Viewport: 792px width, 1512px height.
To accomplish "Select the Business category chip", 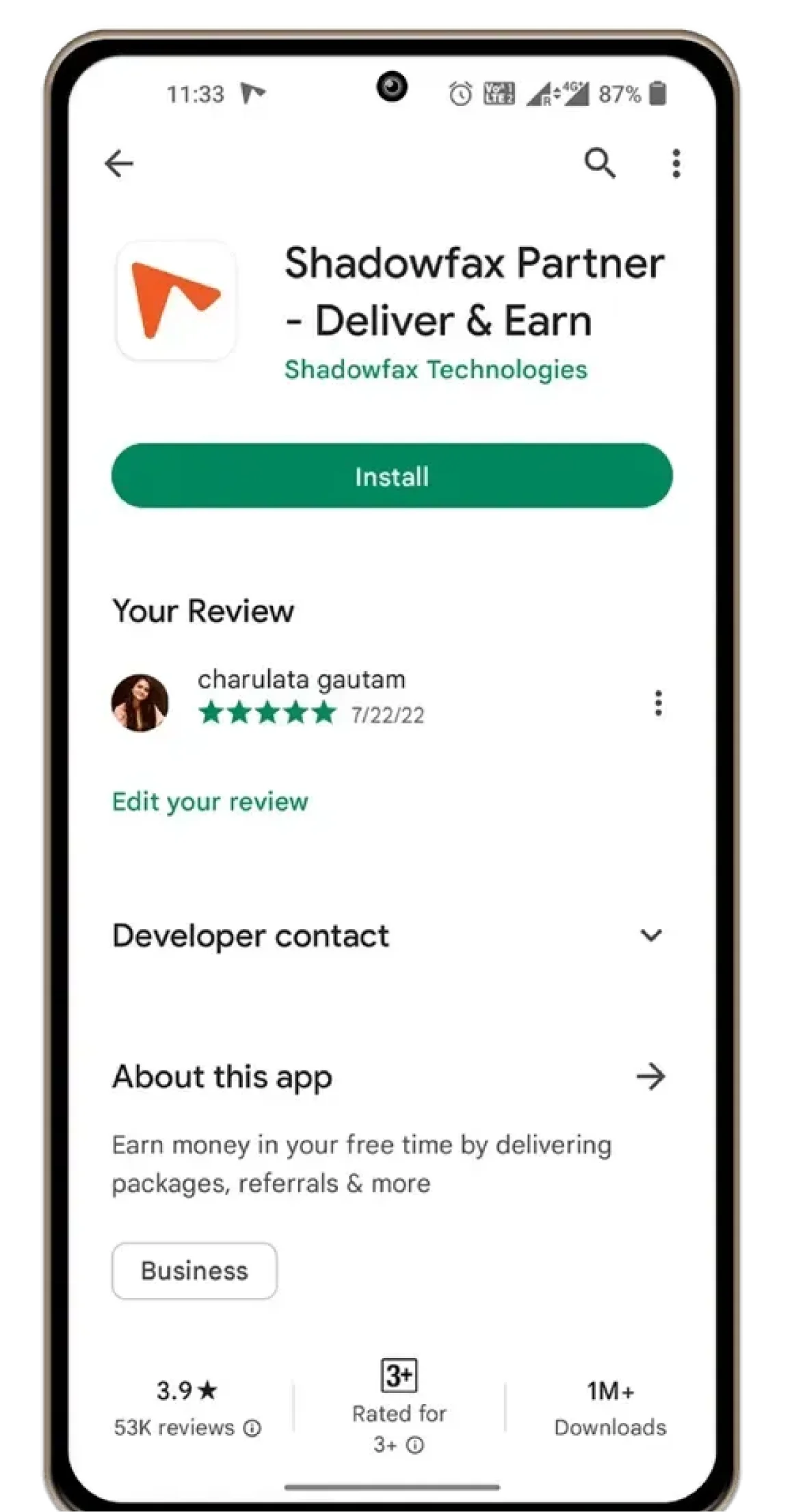I will click(x=194, y=1270).
